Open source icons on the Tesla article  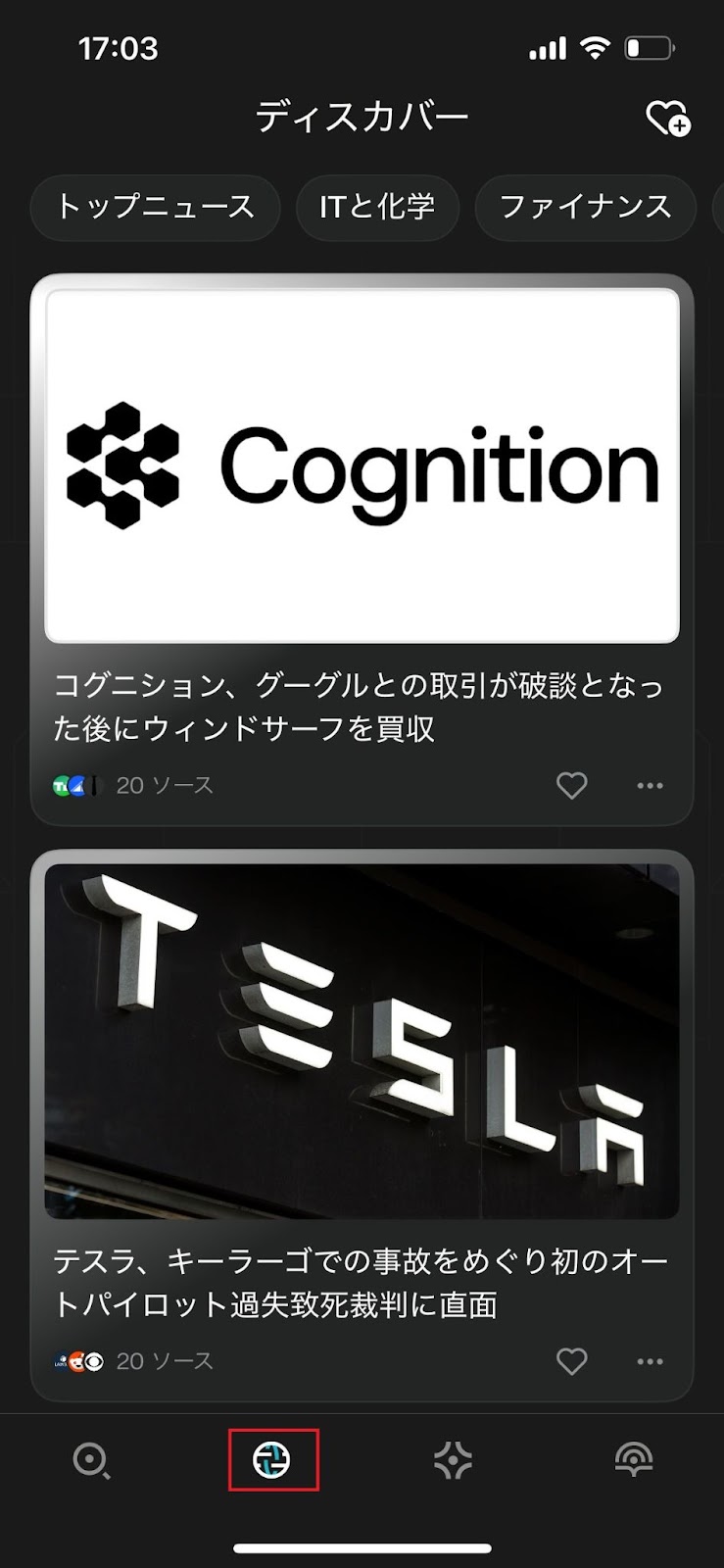point(76,1360)
